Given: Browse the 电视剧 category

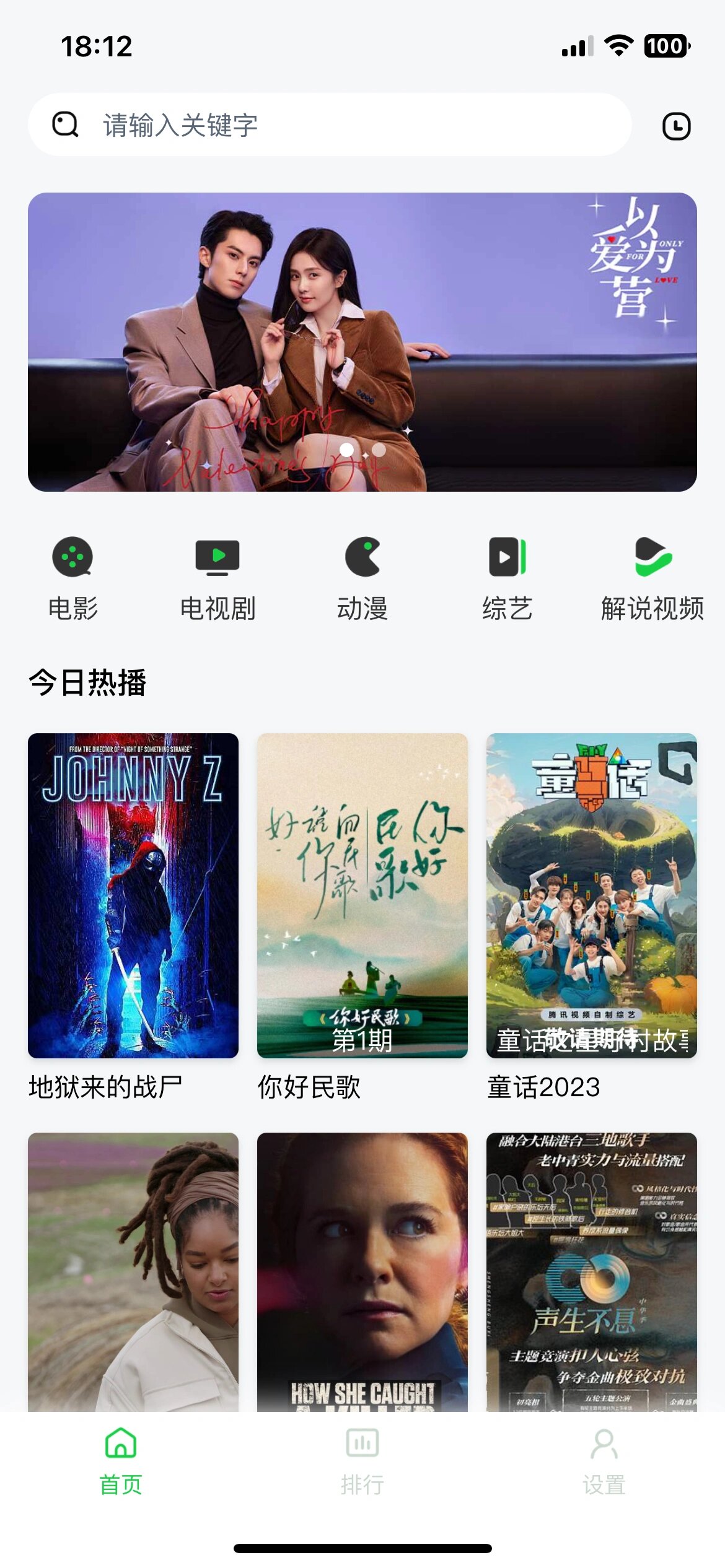Looking at the screenshot, I should [217, 579].
